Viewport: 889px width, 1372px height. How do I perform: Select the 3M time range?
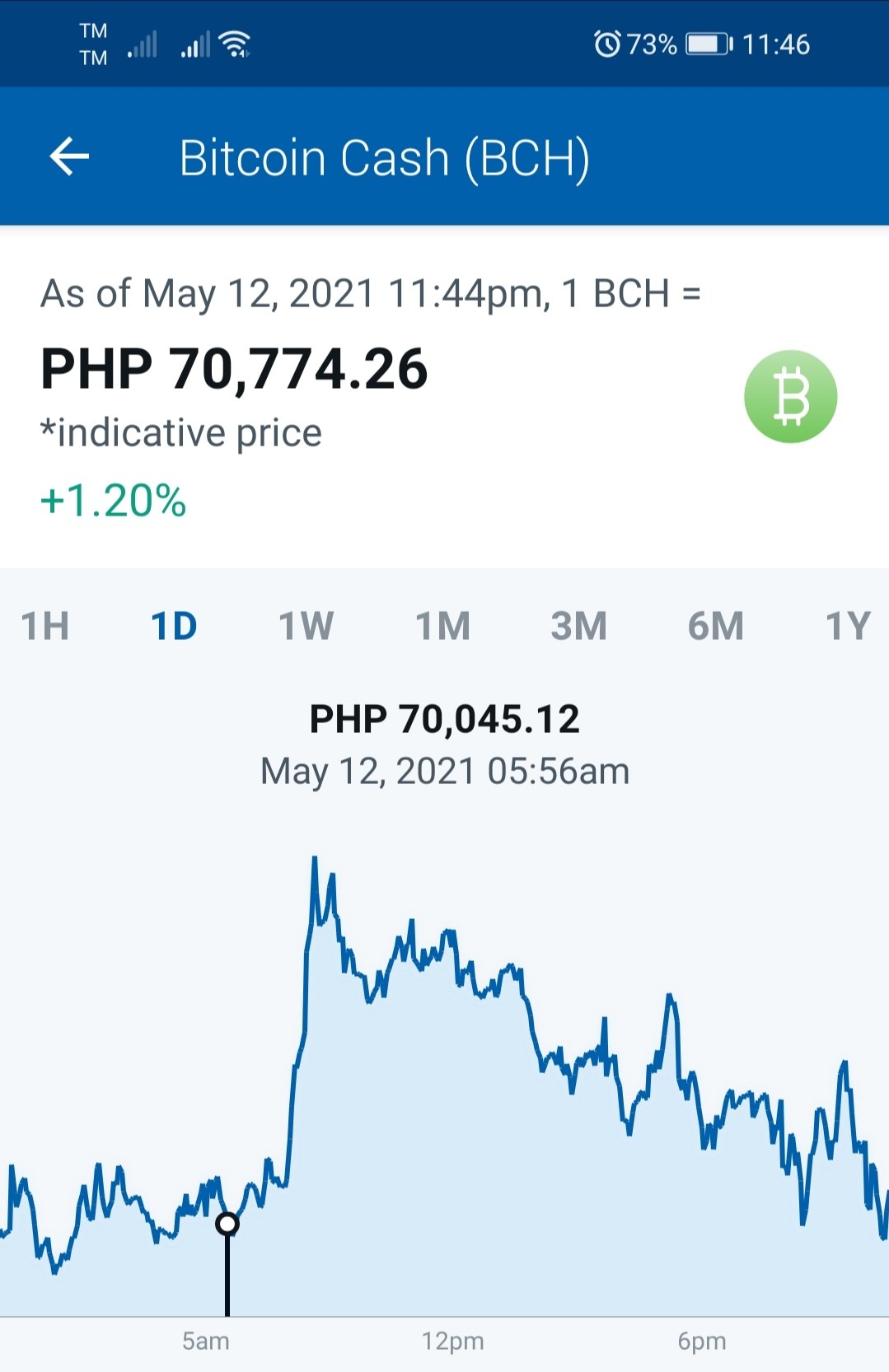[x=578, y=626]
